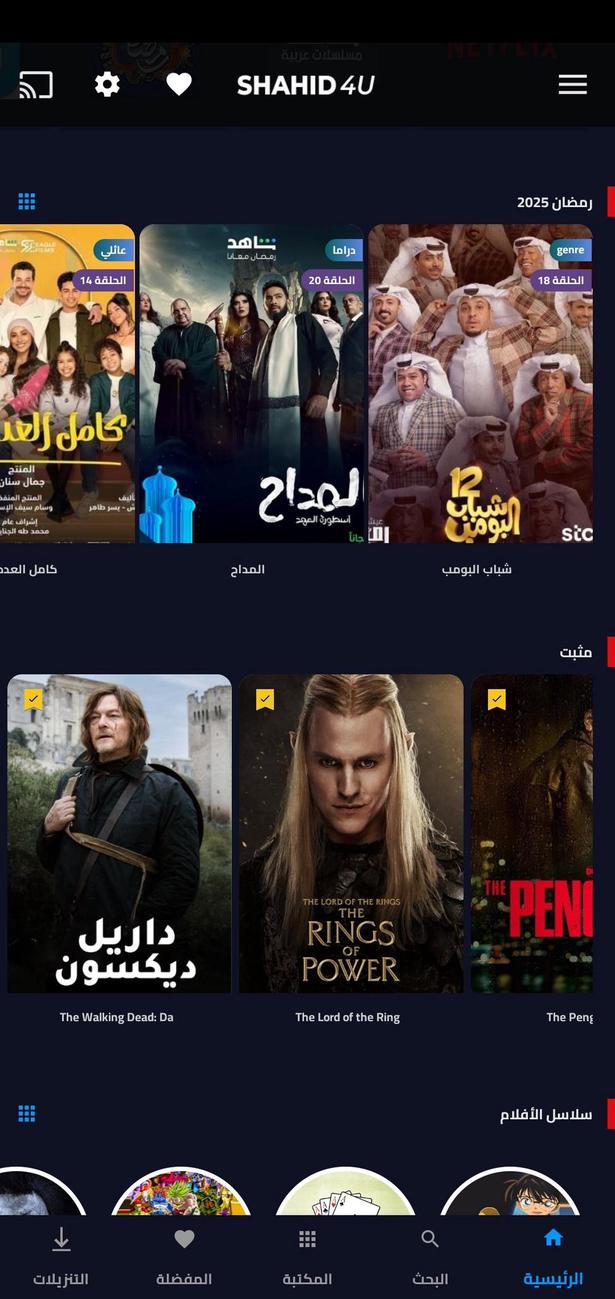Open The Lord of the Rings card
This screenshot has width=615, height=1299.
click(x=351, y=834)
